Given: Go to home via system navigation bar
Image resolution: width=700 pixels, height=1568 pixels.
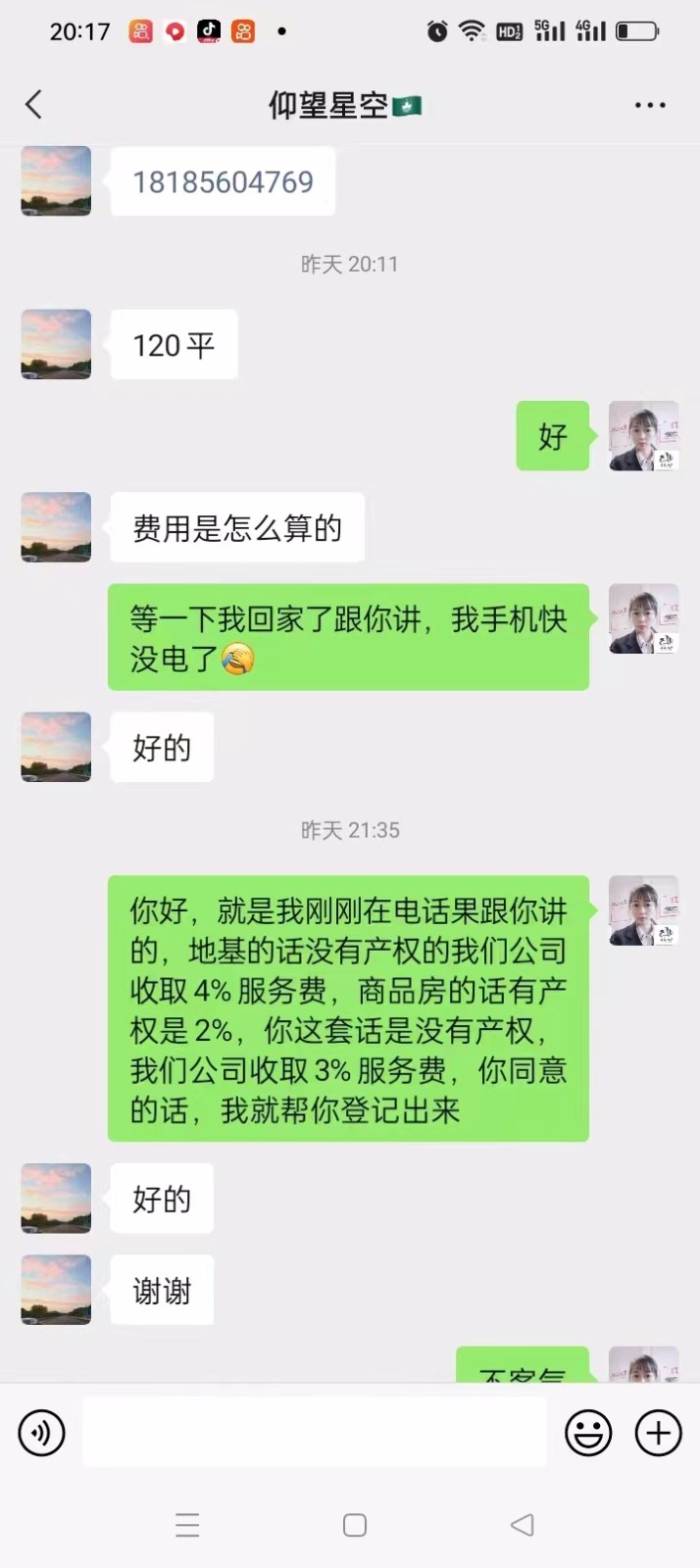Looking at the screenshot, I should click(x=355, y=1525).
